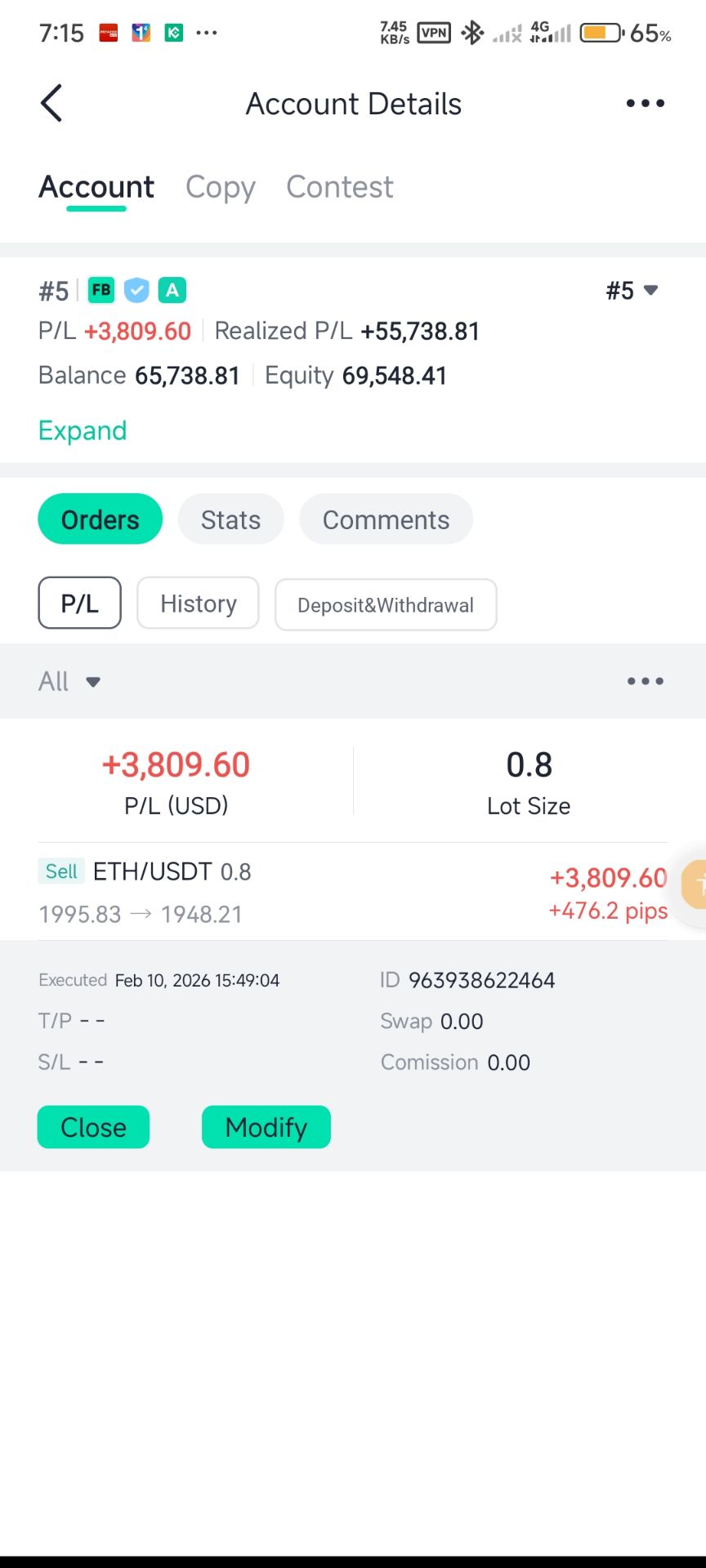706x1568 pixels.
Task: Tap the orange floating side button
Action: [x=695, y=884]
